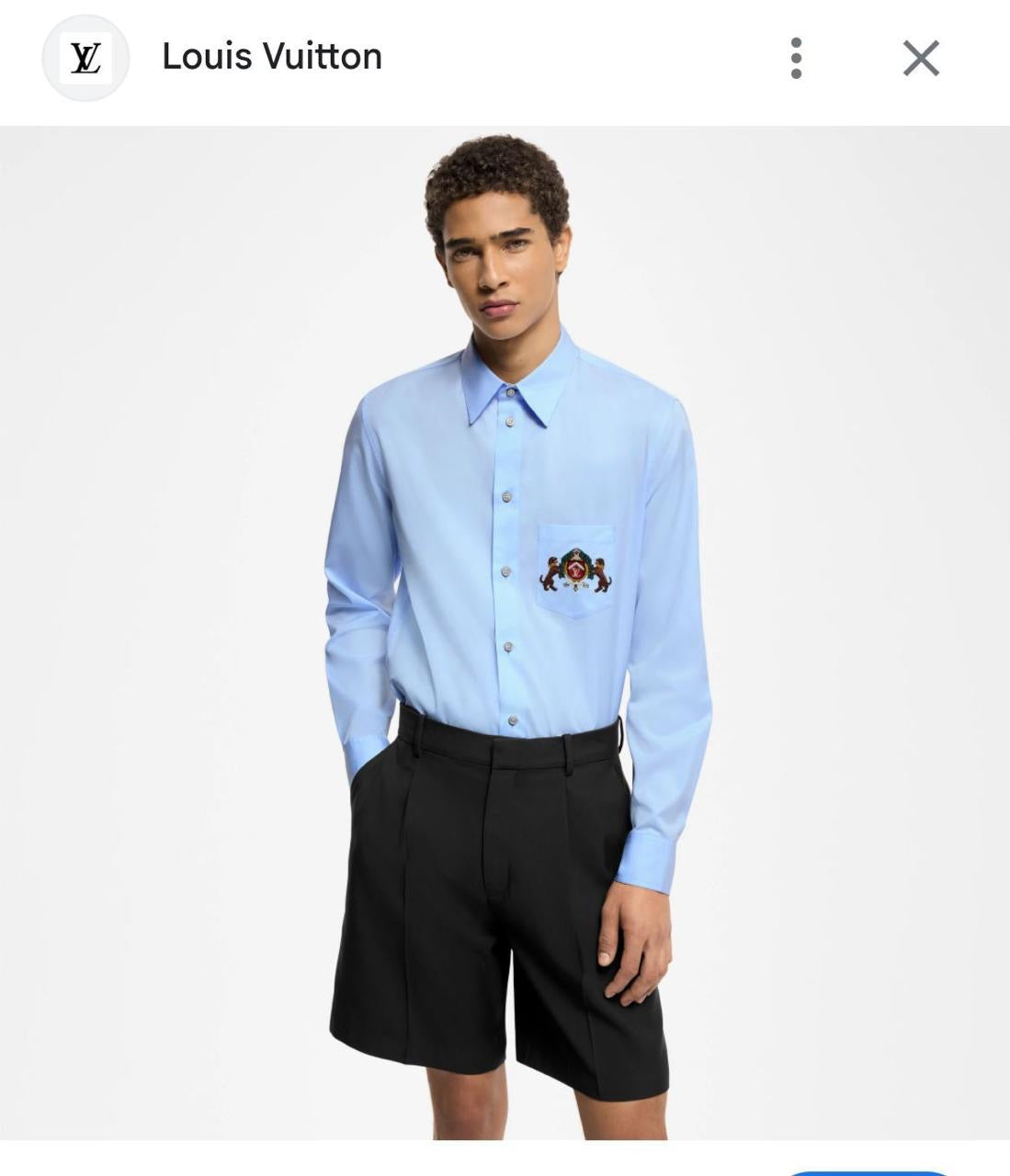Close the Louis Vuitton image viewer

tap(921, 58)
